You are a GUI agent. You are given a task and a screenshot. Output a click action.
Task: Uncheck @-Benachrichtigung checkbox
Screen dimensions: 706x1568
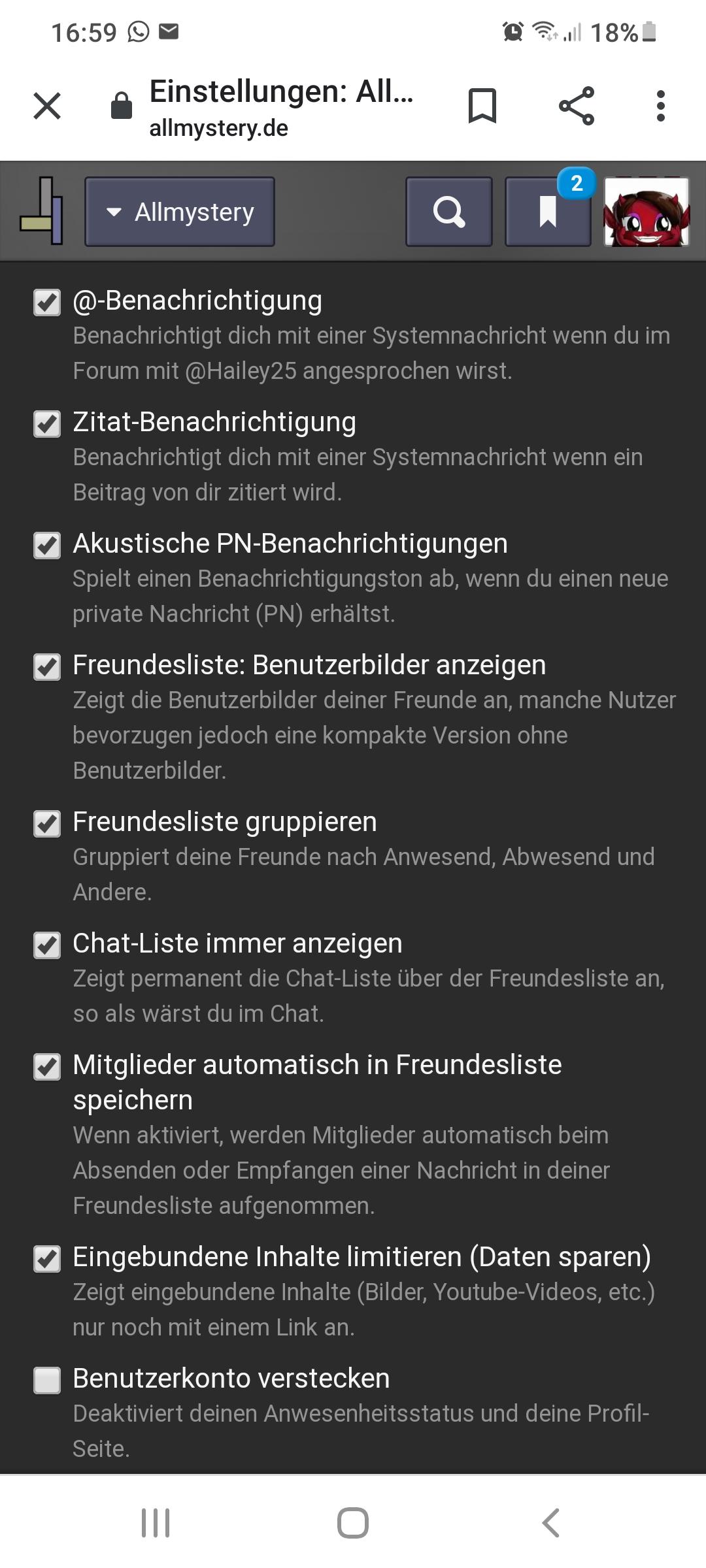coord(47,302)
